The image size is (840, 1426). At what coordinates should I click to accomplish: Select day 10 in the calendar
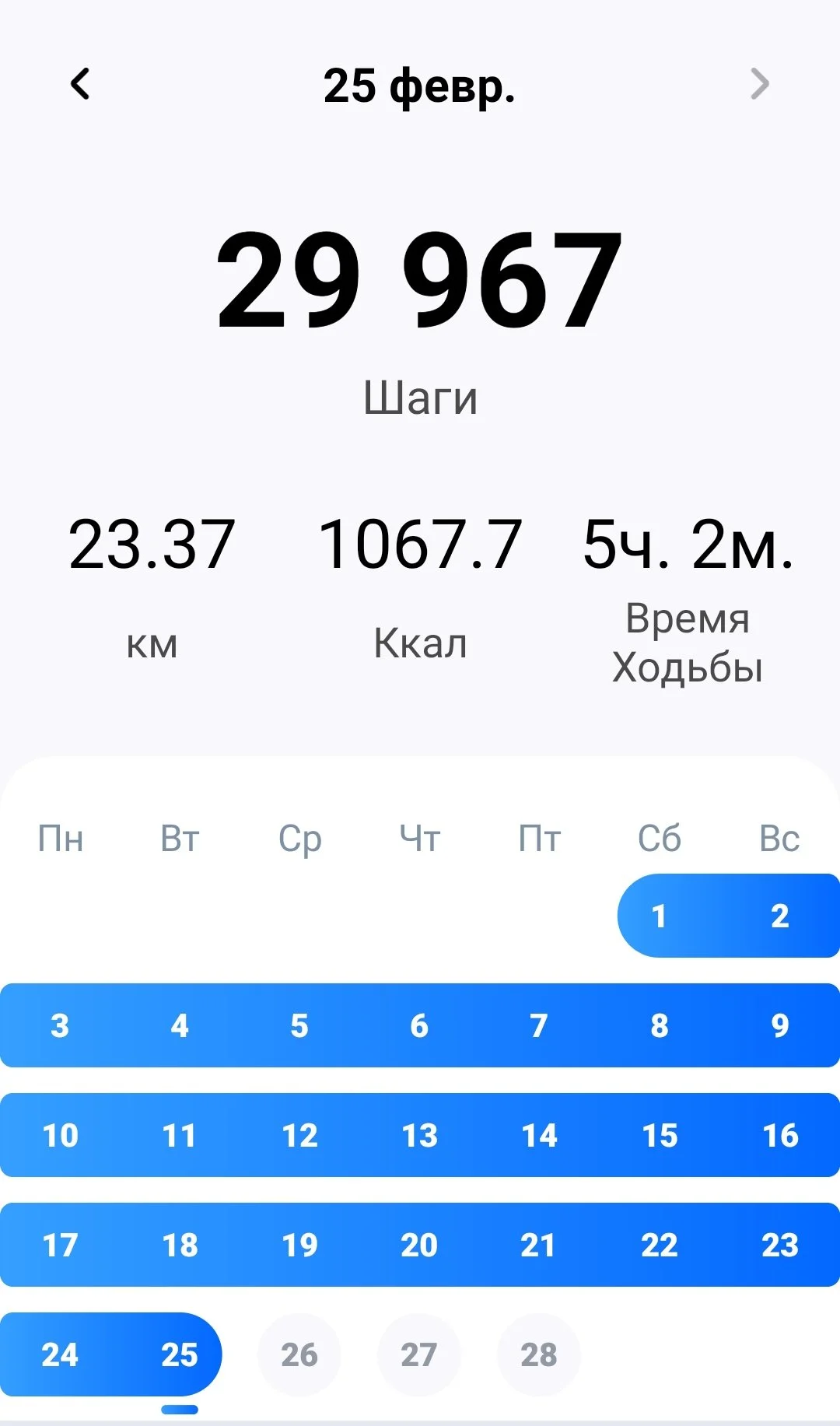tap(60, 1135)
